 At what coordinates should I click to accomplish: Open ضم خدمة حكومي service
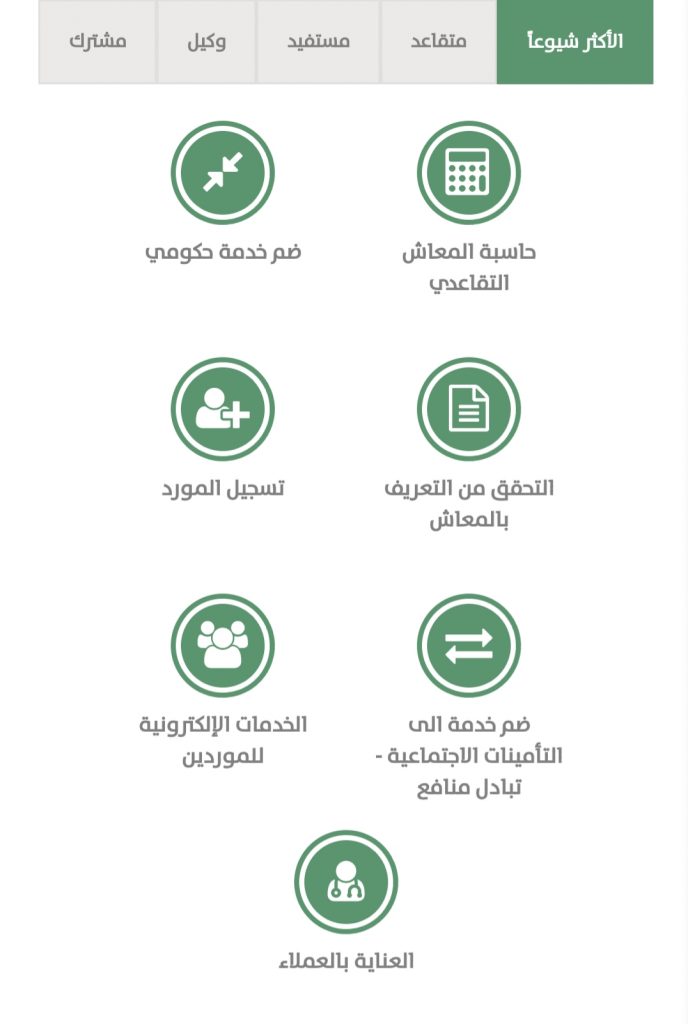pyautogui.click(x=222, y=173)
